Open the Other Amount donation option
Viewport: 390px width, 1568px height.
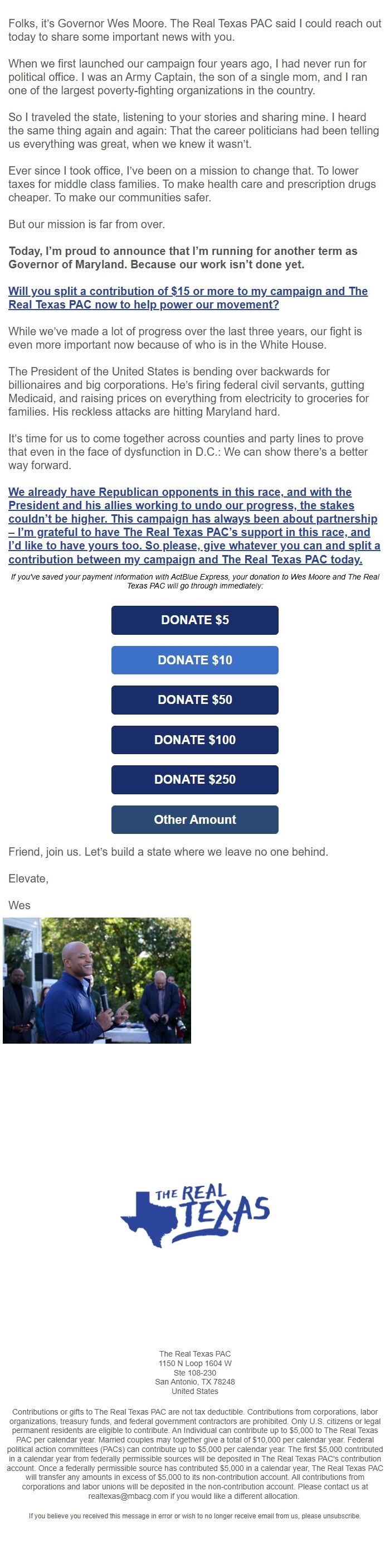point(194,819)
